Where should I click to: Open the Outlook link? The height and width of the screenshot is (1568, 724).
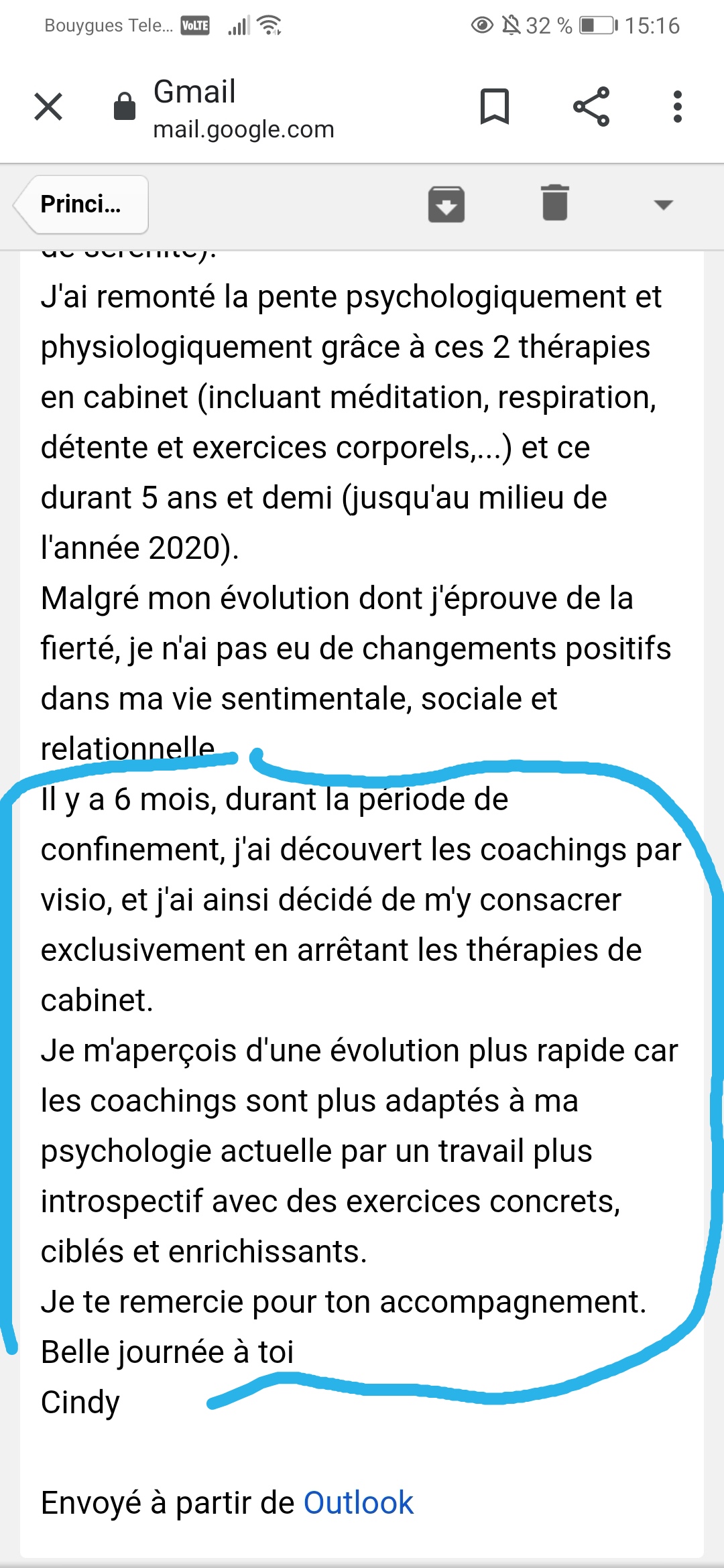[359, 1502]
